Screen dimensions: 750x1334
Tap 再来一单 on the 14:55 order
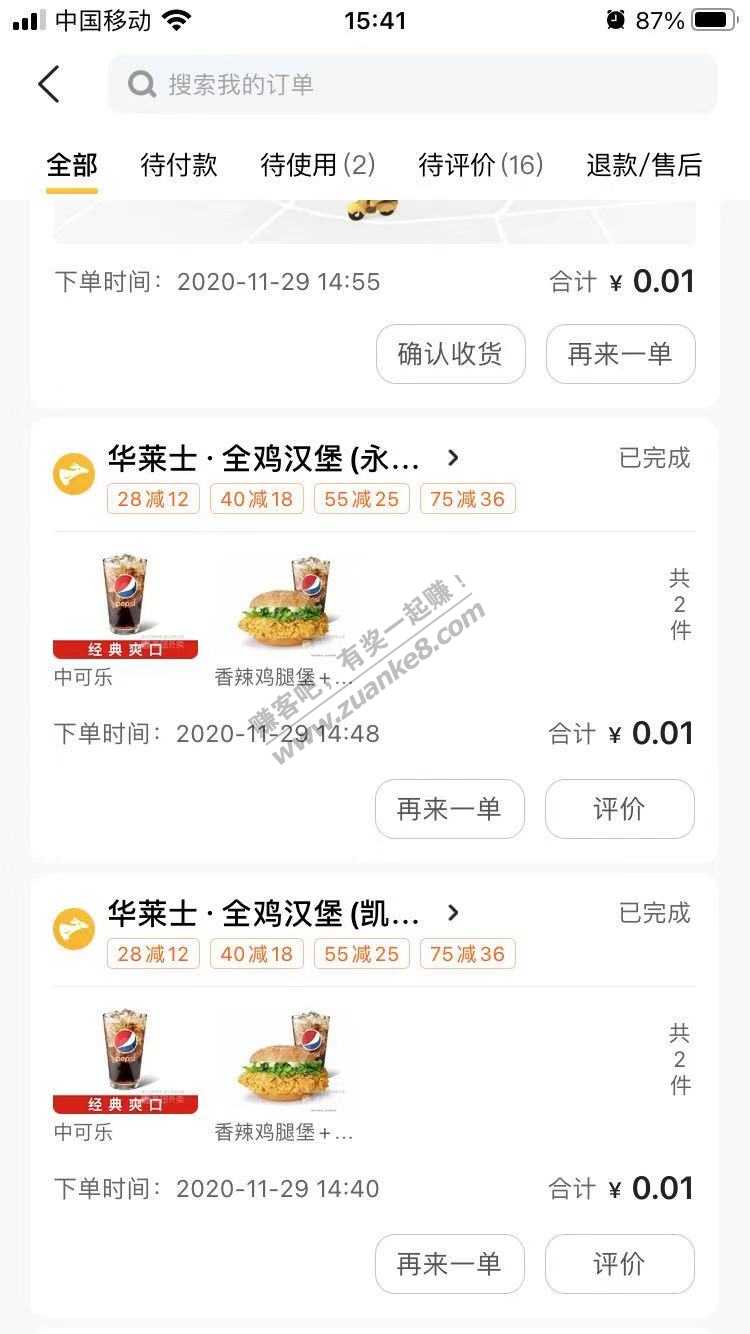620,354
